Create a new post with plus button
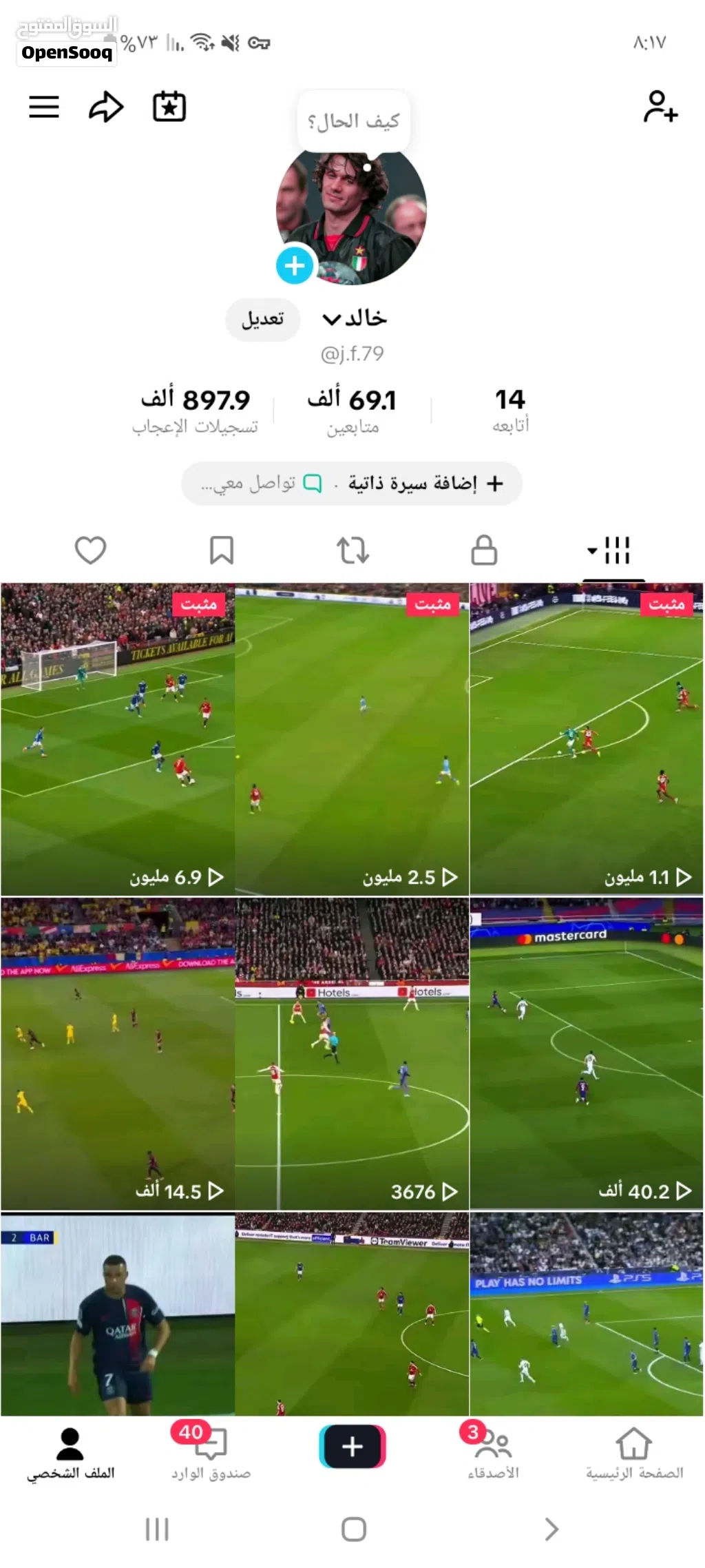This screenshot has height=1568, width=705. 352,1447
